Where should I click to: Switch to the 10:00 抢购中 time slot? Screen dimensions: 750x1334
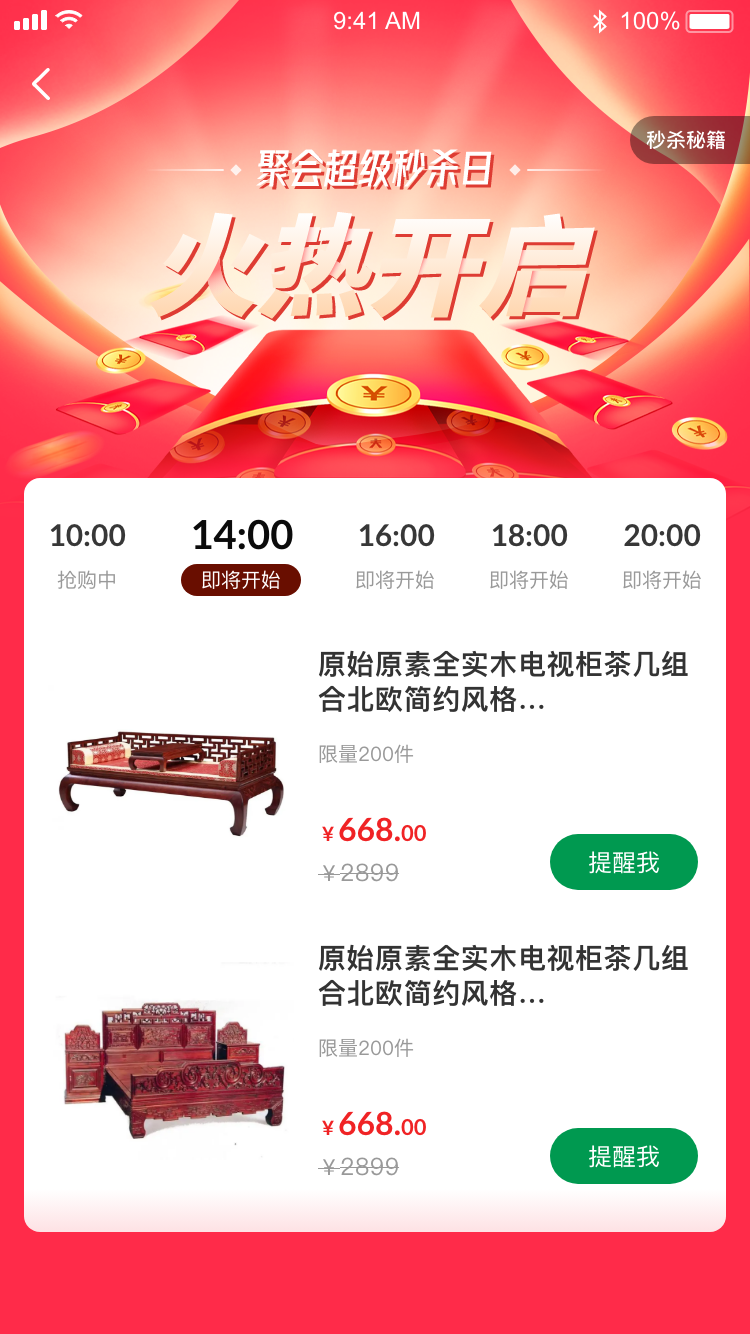click(87, 554)
